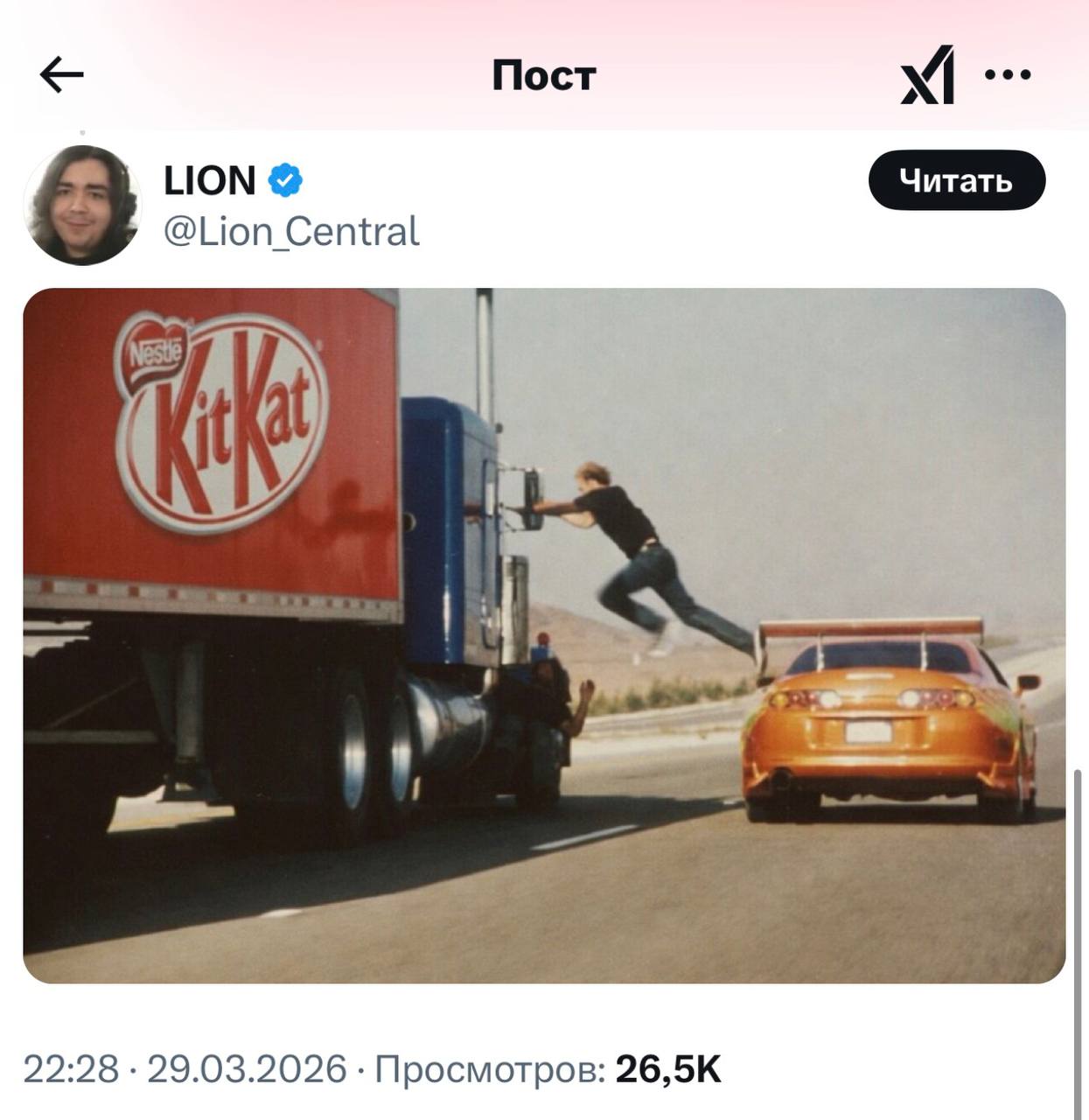Go back using the arrow icon
Image resolution: width=1089 pixels, height=1120 pixels.
pos(61,75)
